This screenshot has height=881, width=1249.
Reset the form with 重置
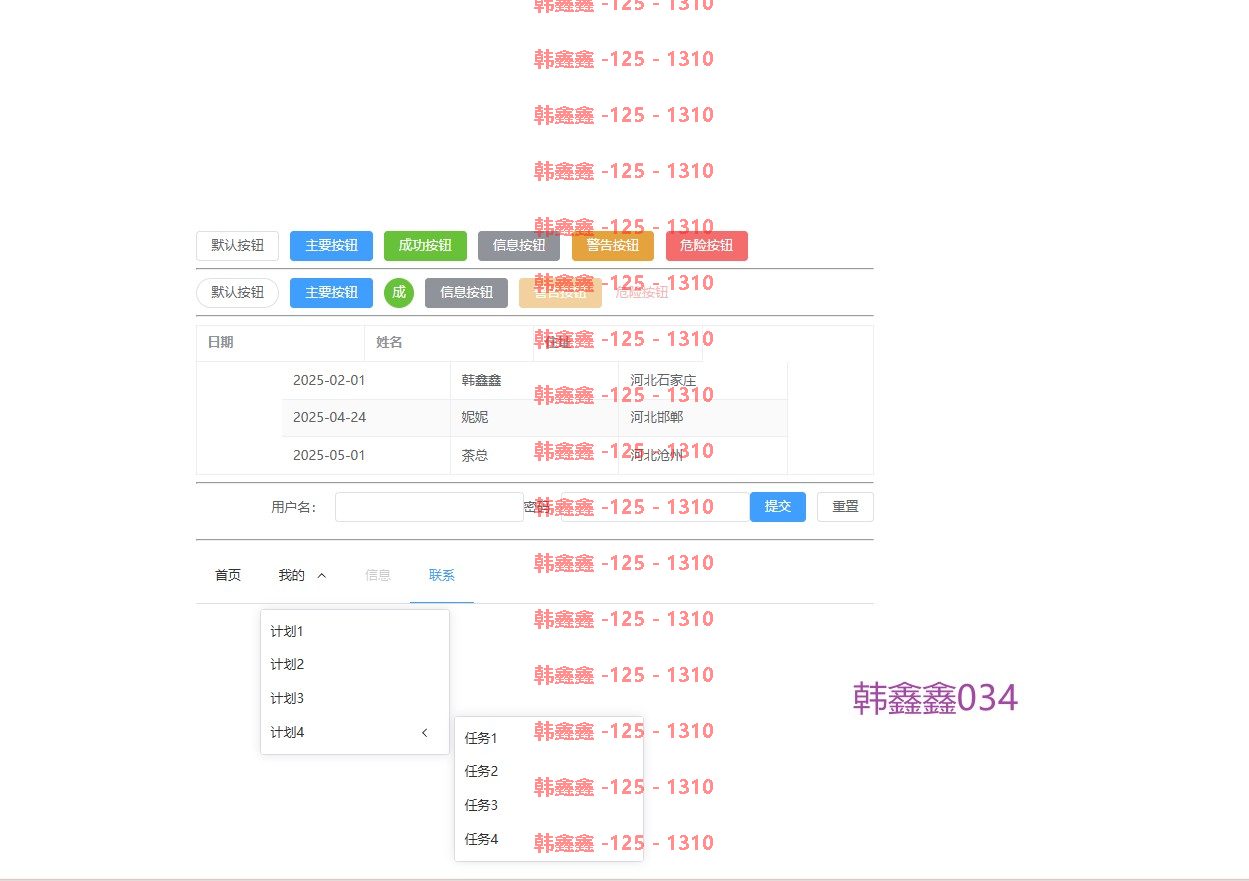[845, 507]
